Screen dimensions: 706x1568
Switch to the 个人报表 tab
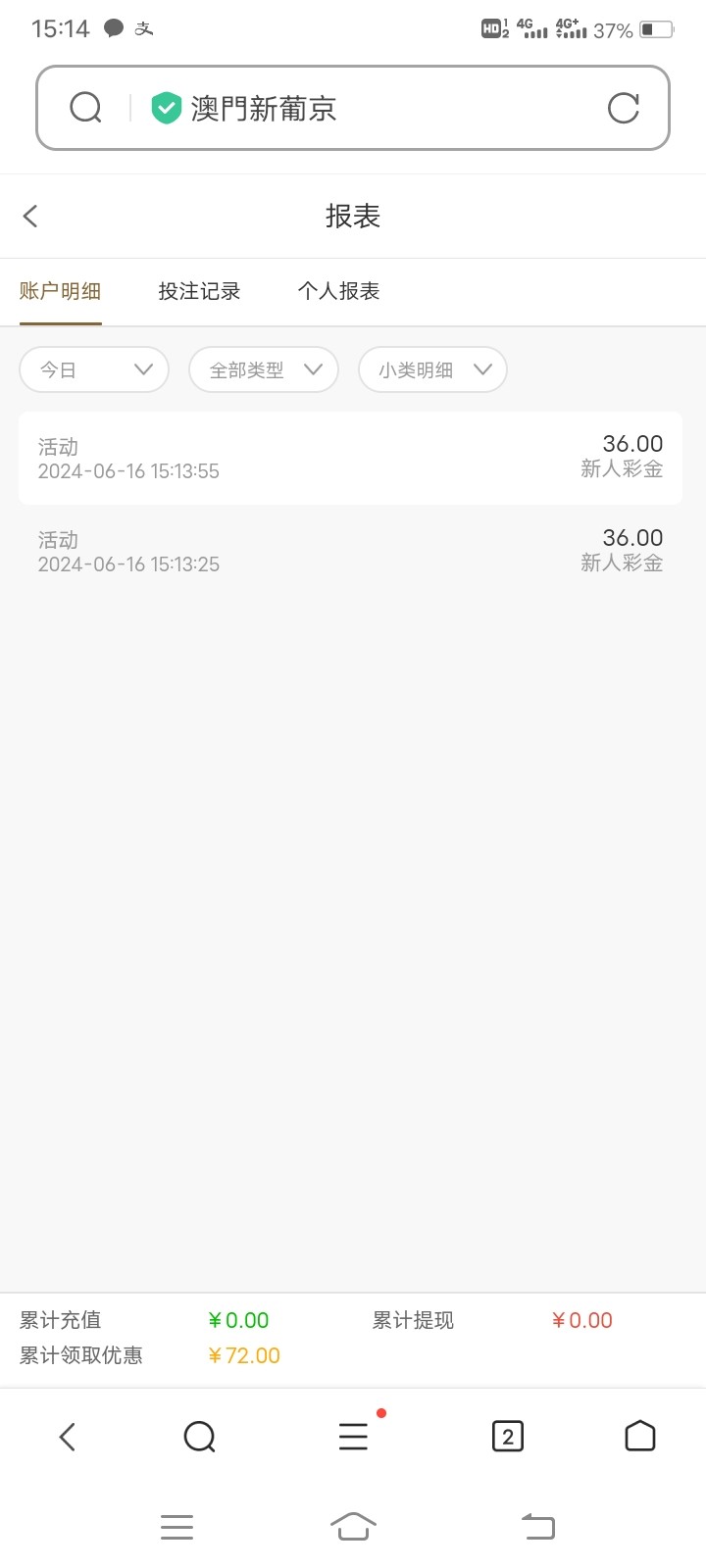[x=338, y=291]
